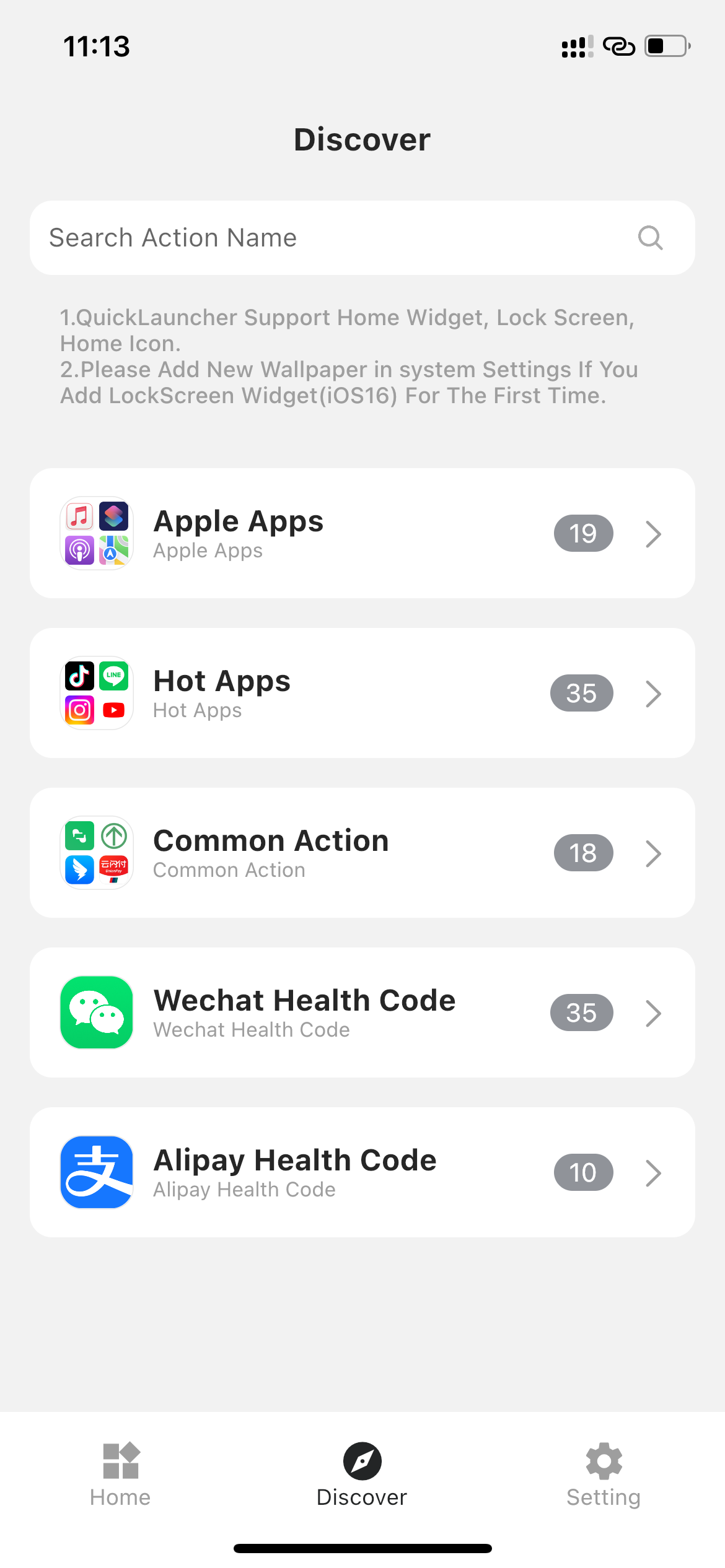725x1568 pixels.
Task: Open Wechat Health Code list
Action: (362, 1013)
